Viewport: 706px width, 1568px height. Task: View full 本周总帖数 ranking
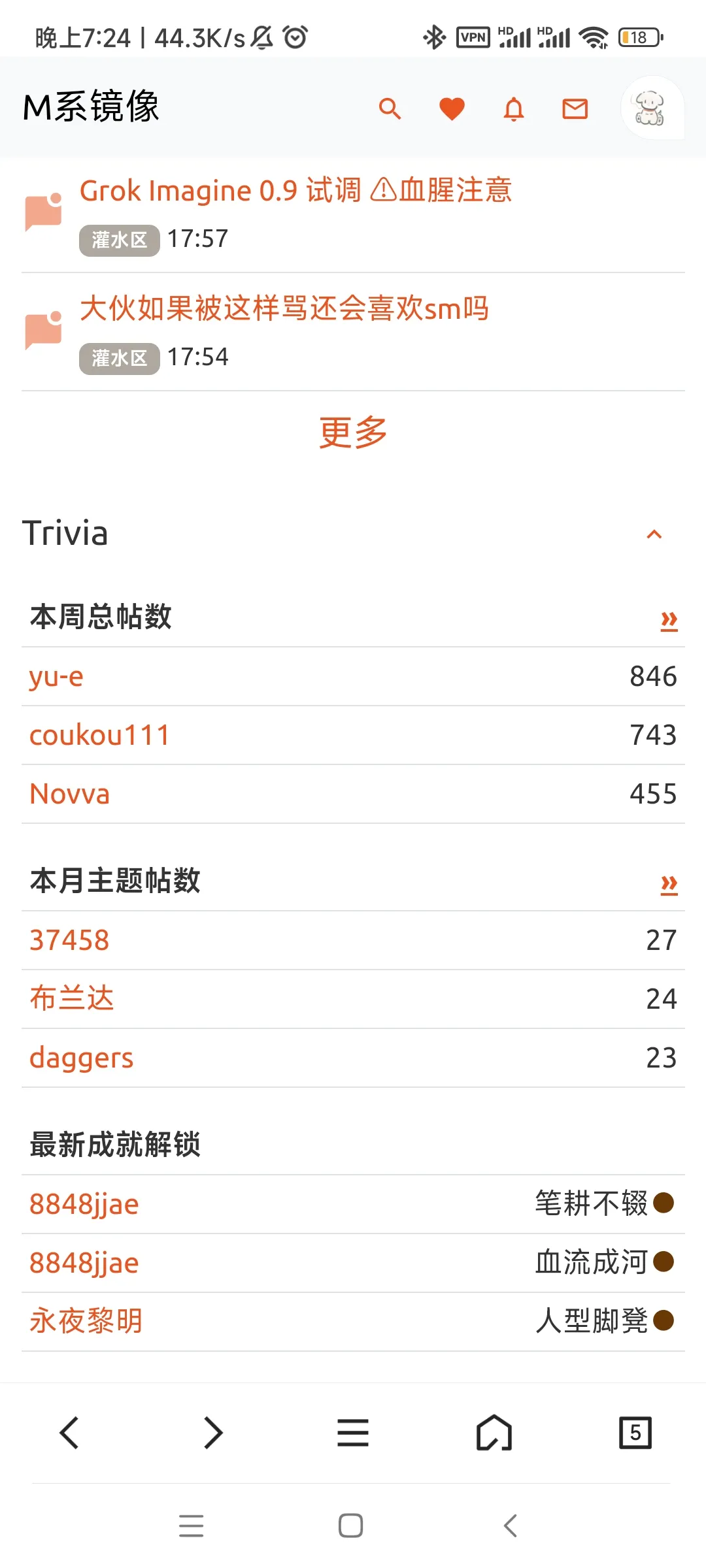pos(669,619)
